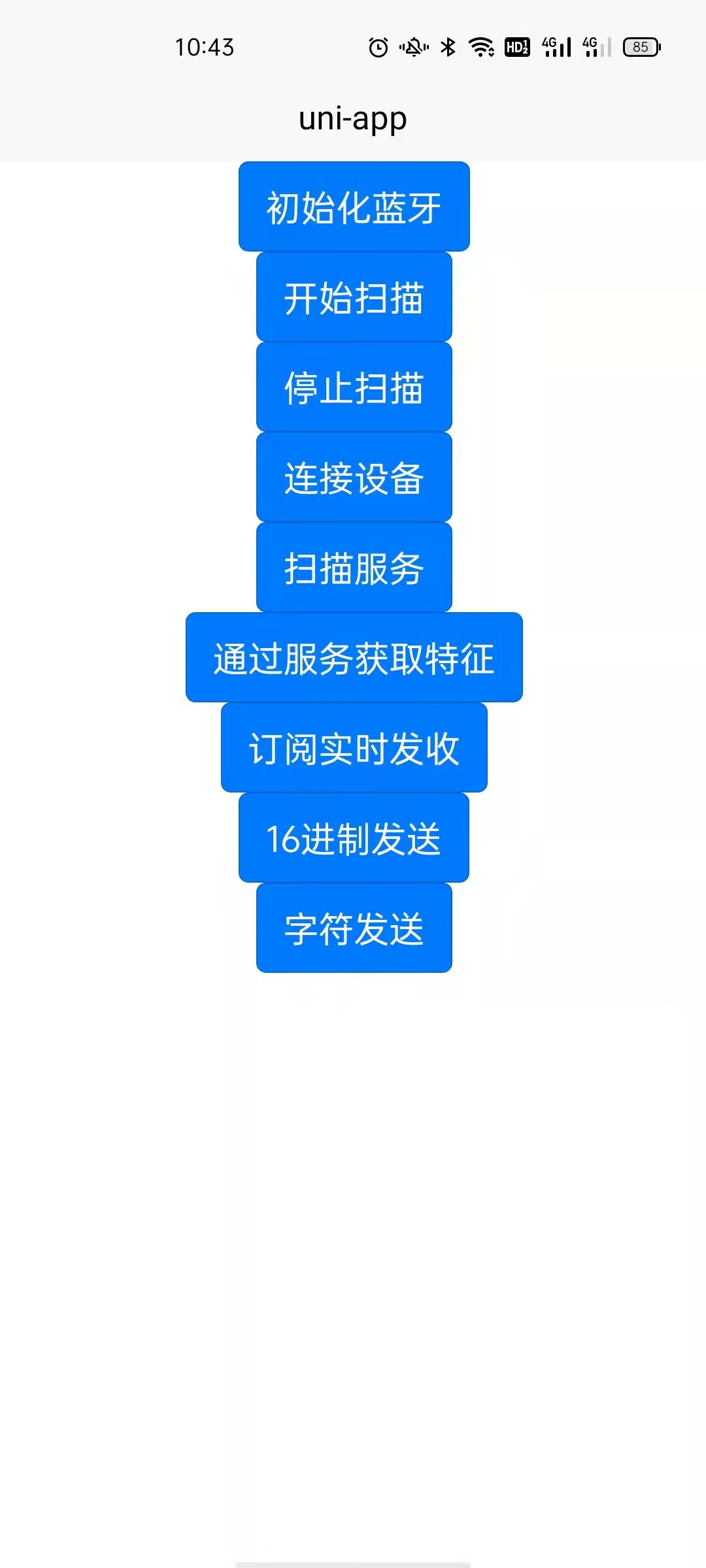
Task: Select 连接设备 to connect a device
Action: point(353,478)
